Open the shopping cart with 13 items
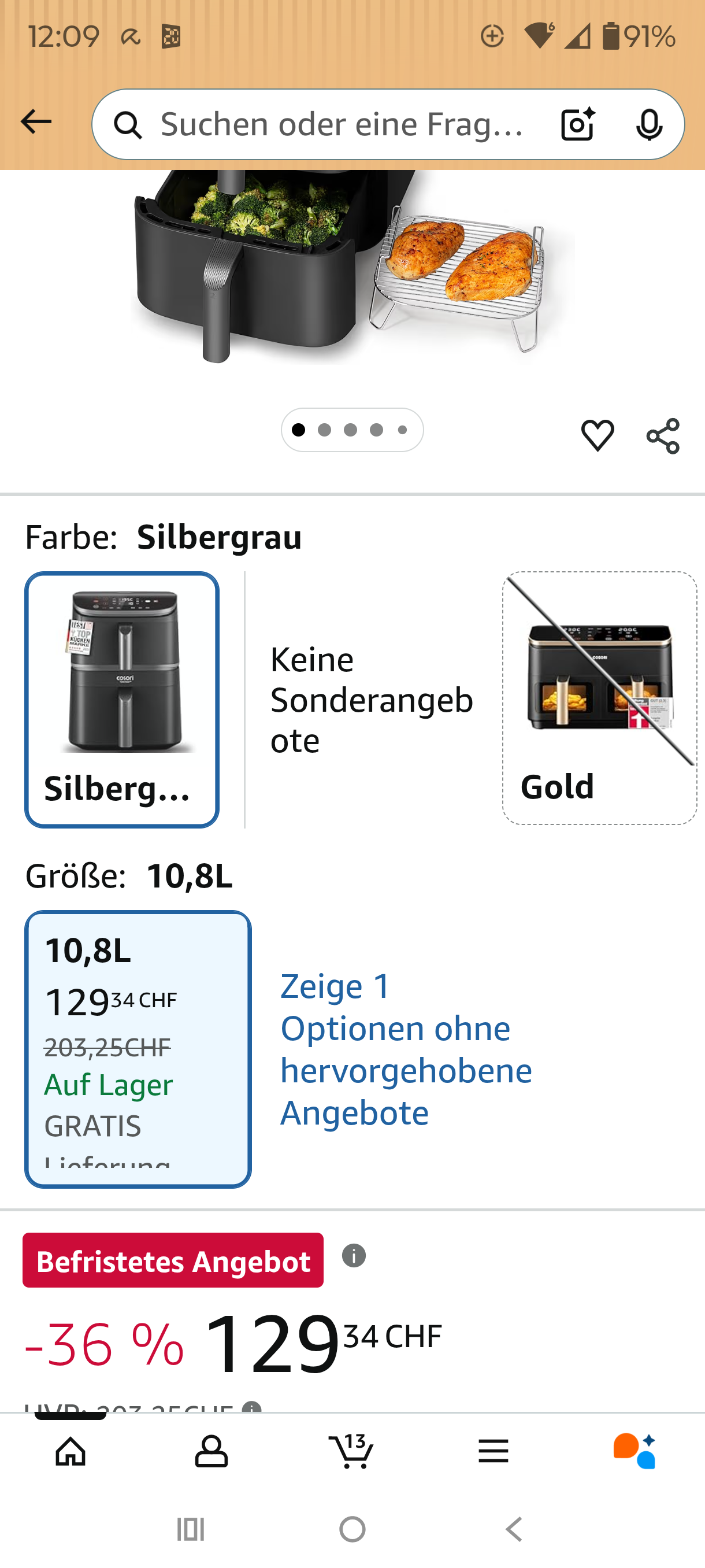The height and width of the screenshot is (1568, 705). (x=351, y=1451)
